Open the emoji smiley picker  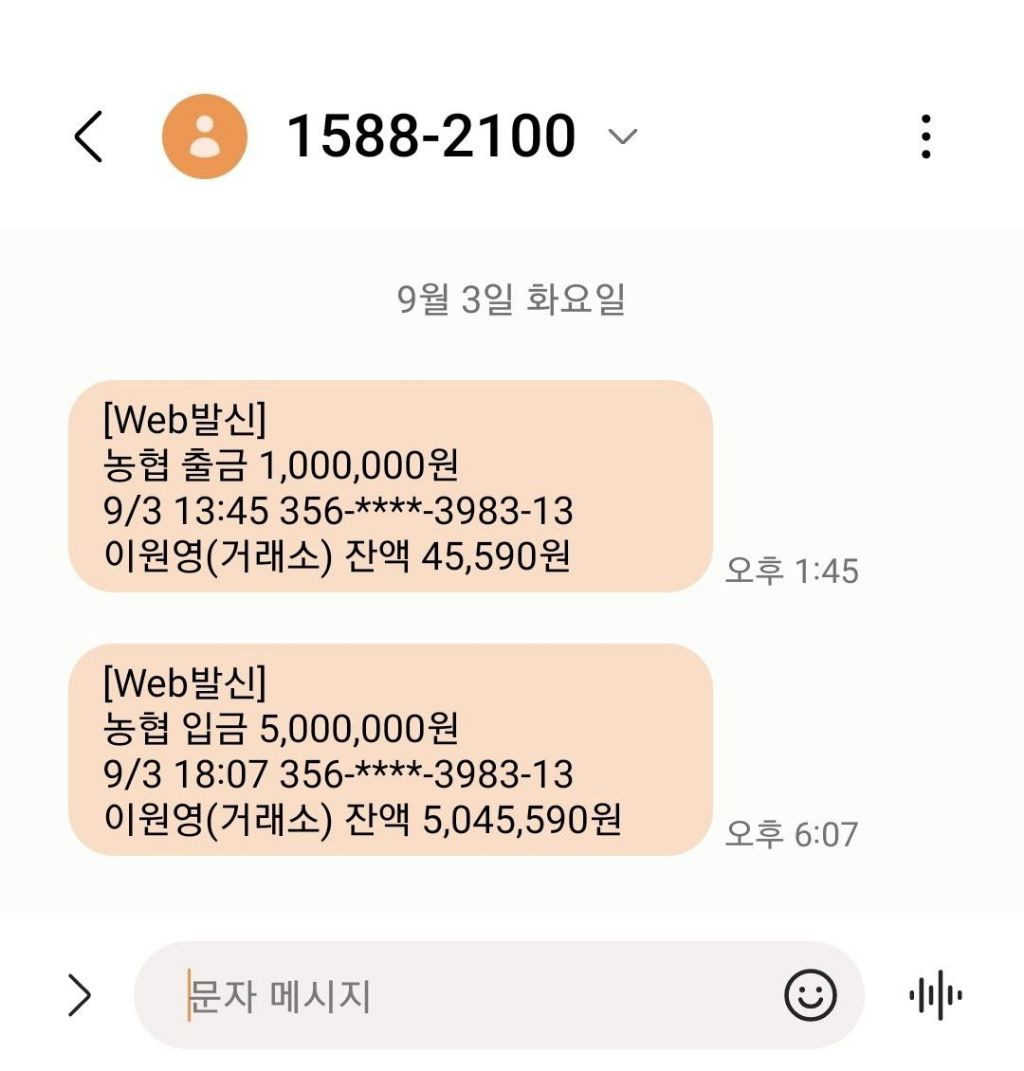[810, 995]
